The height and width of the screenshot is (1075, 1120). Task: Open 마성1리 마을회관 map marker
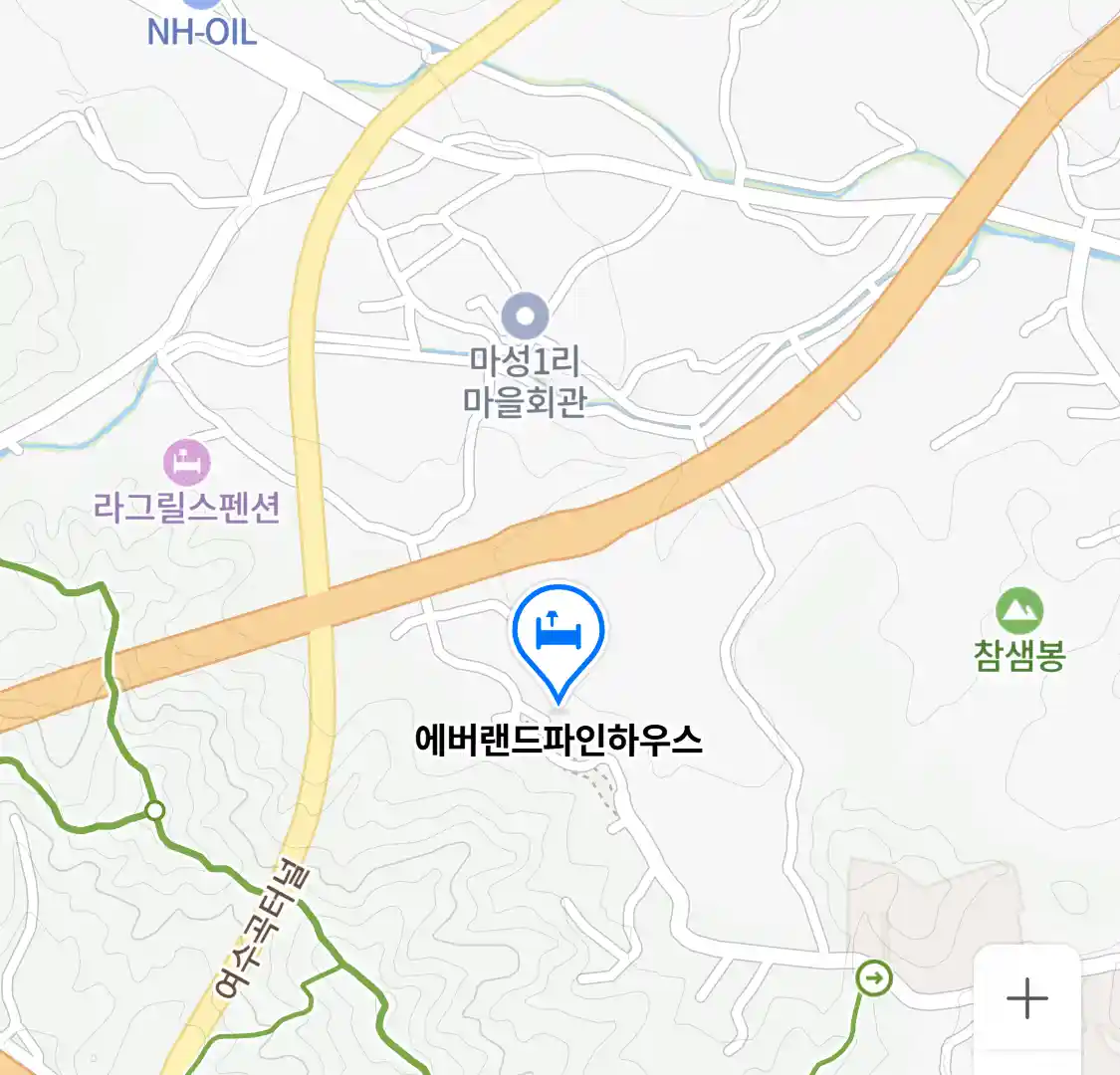[525, 317]
